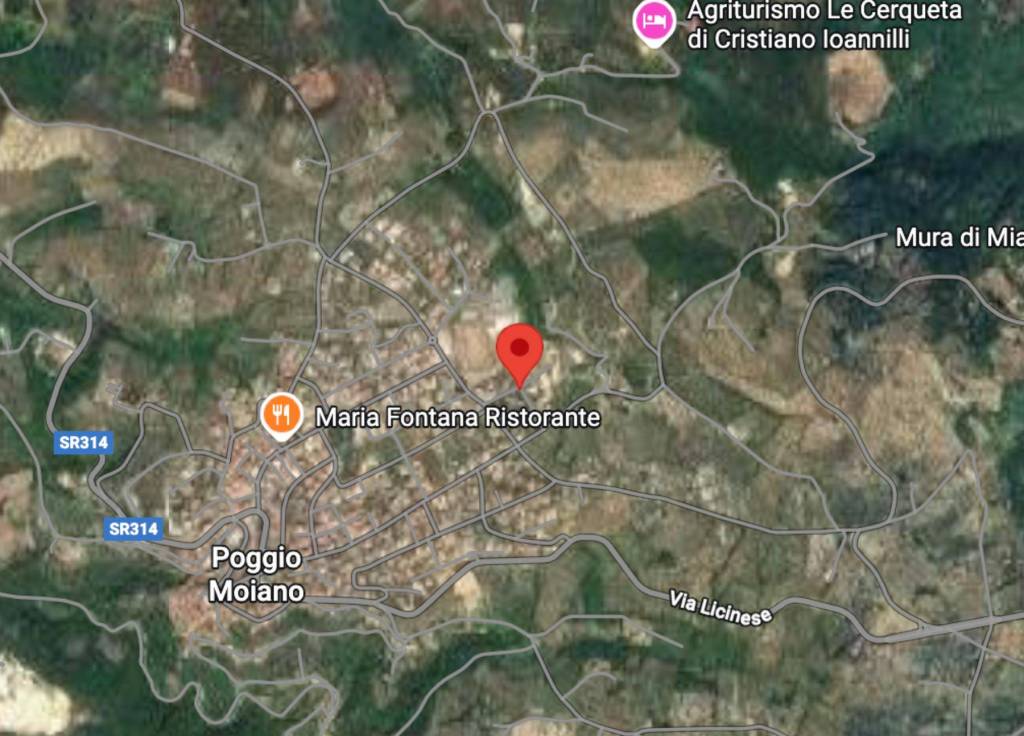This screenshot has width=1024, height=736.
Task: Open the Maria Fontana Ristorante marker
Action: (x=282, y=415)
